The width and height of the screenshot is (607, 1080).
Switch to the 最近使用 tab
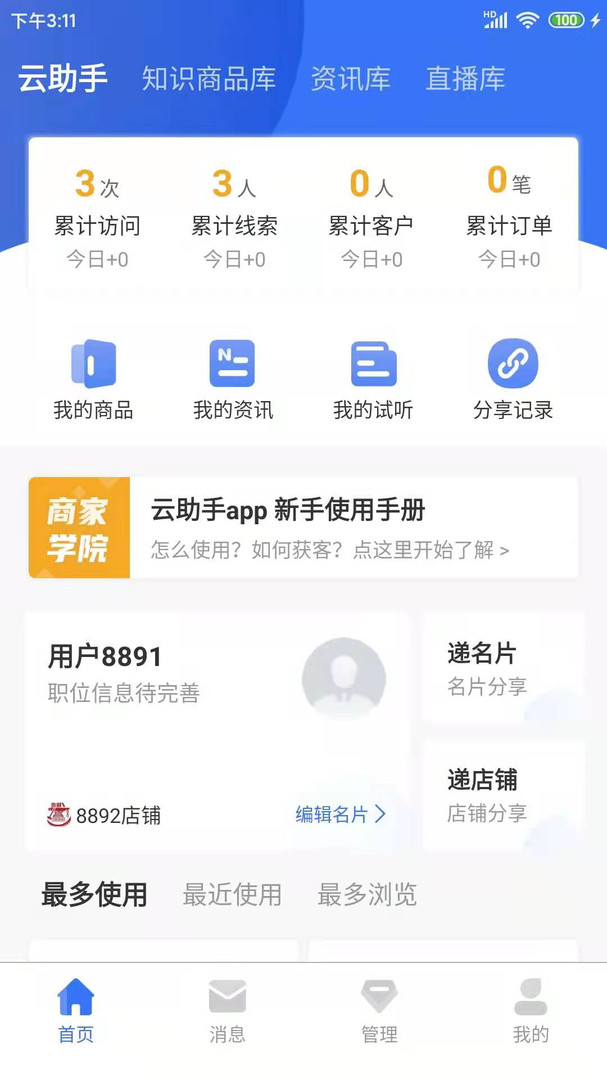click(232, 894)
